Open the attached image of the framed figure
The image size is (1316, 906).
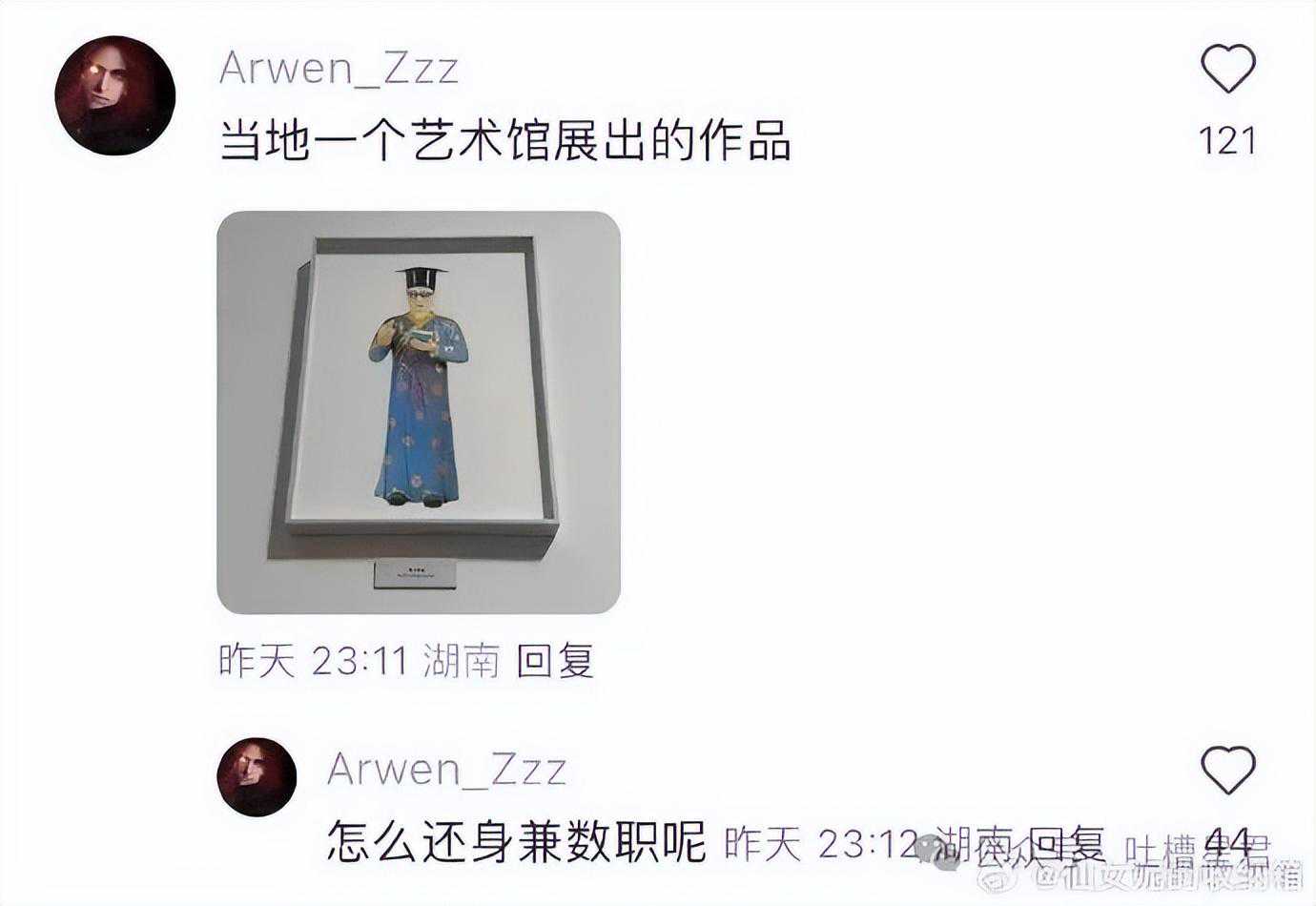coord(419,412)
